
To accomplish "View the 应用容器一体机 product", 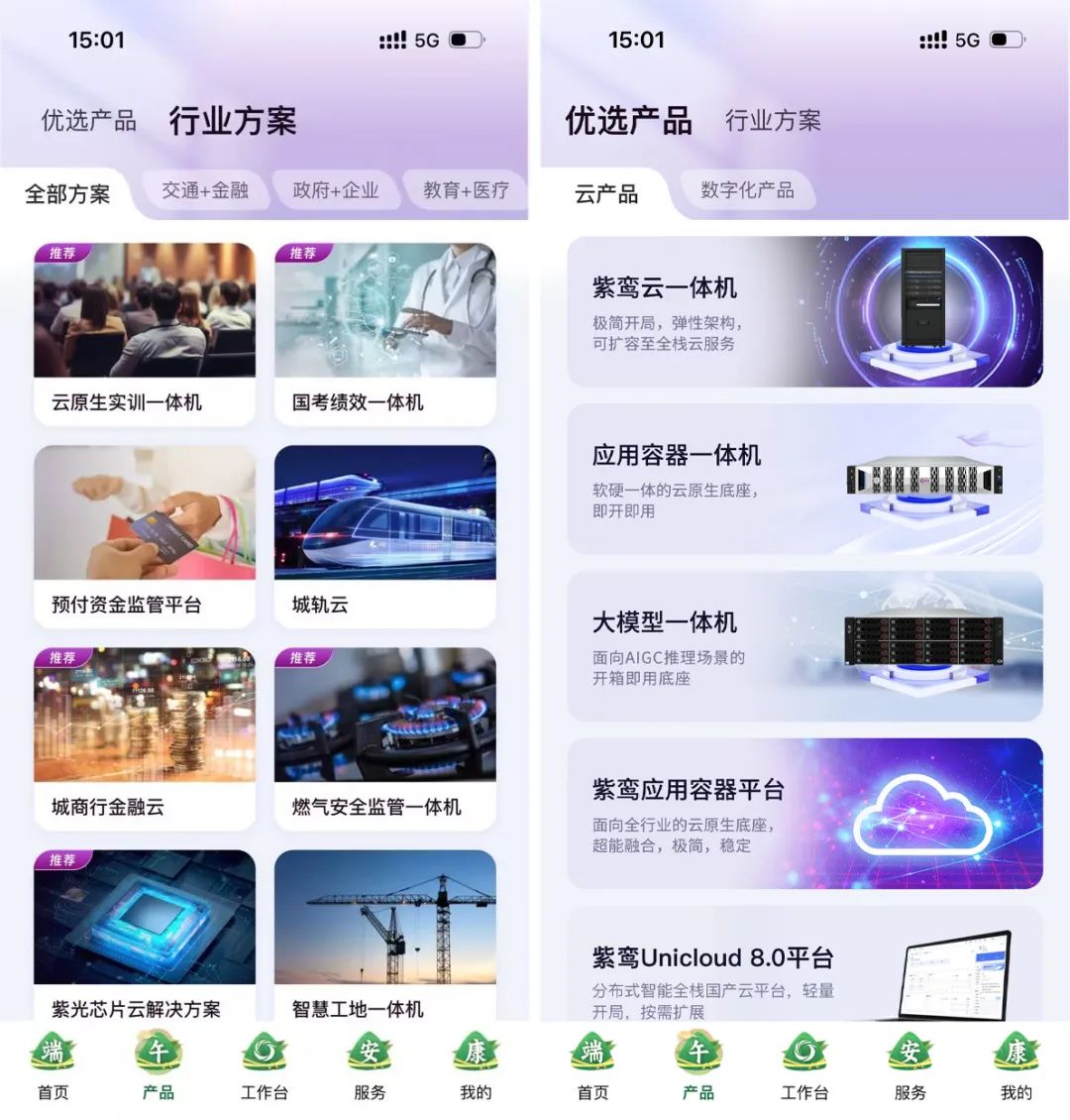I will (804, 479).
